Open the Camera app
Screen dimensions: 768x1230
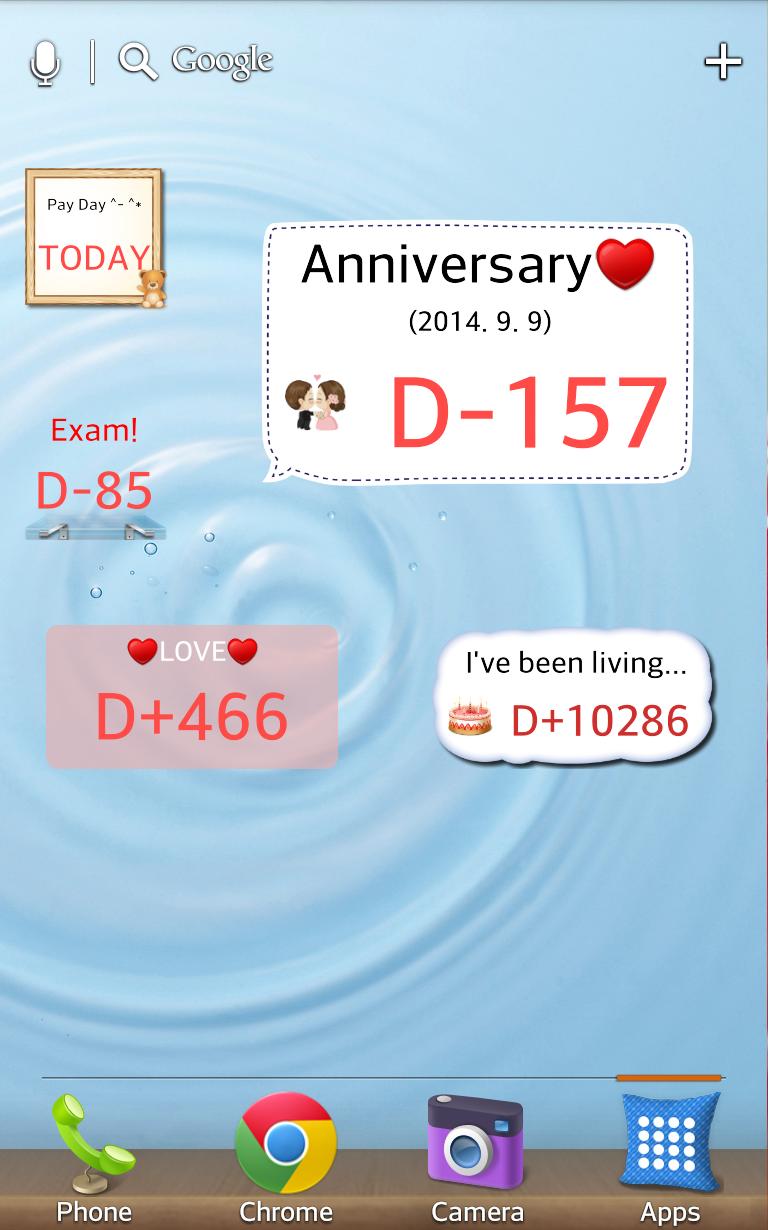pos(477,1158)
